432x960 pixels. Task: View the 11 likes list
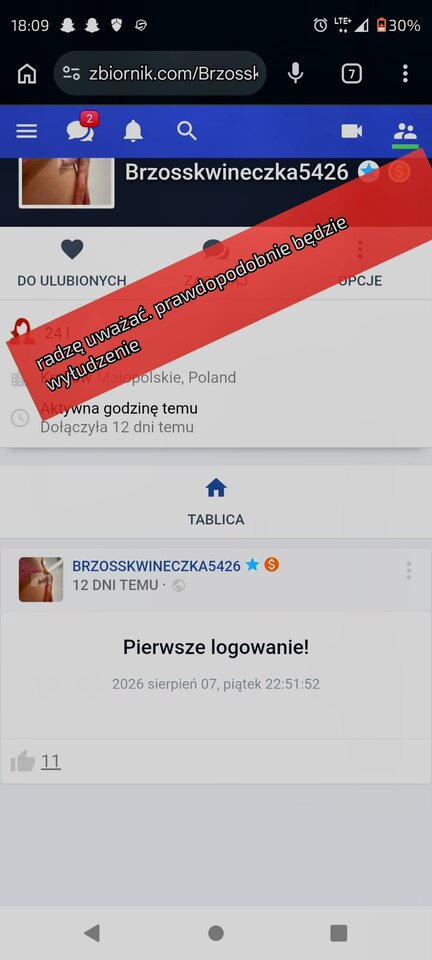pos(51,762)
